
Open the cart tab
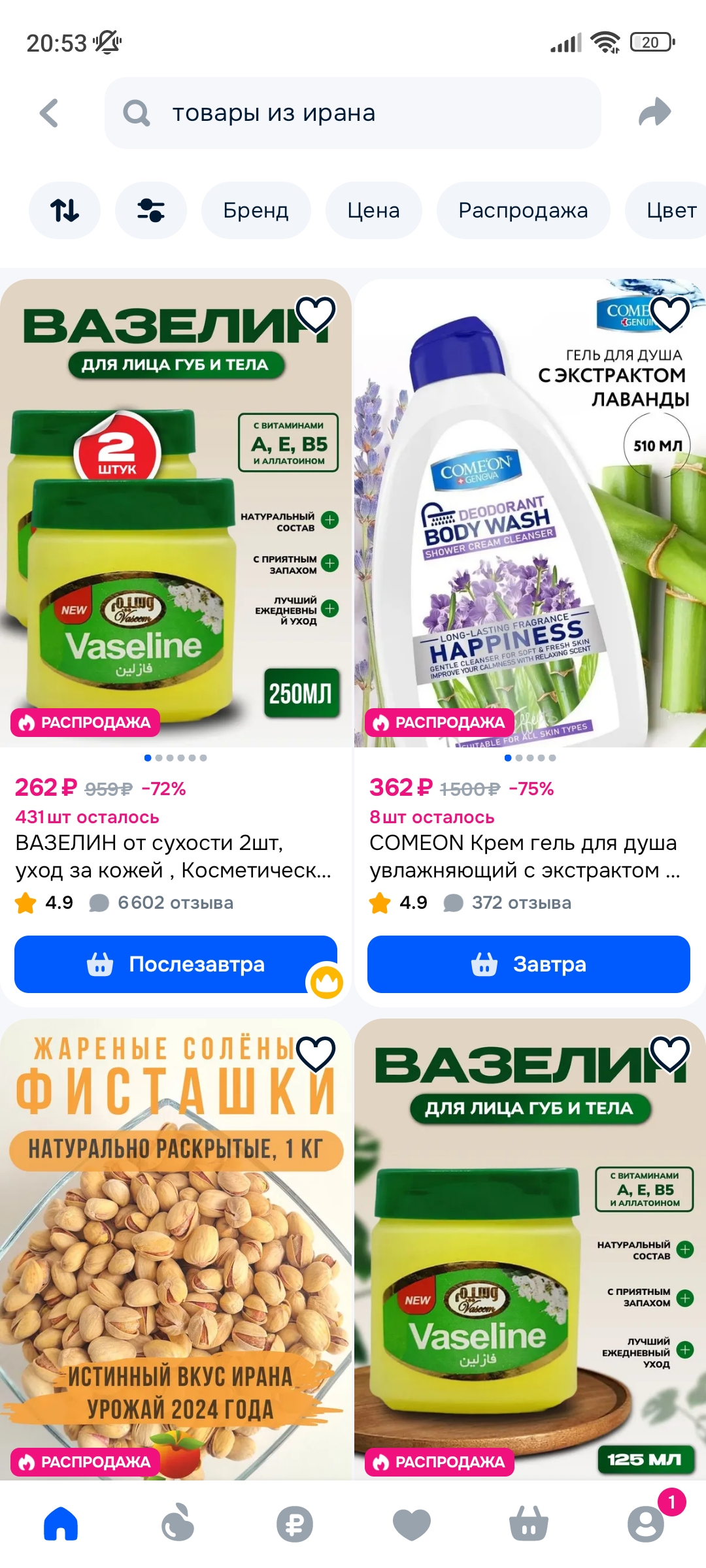pyautogui.click(x=528, y=1524)
